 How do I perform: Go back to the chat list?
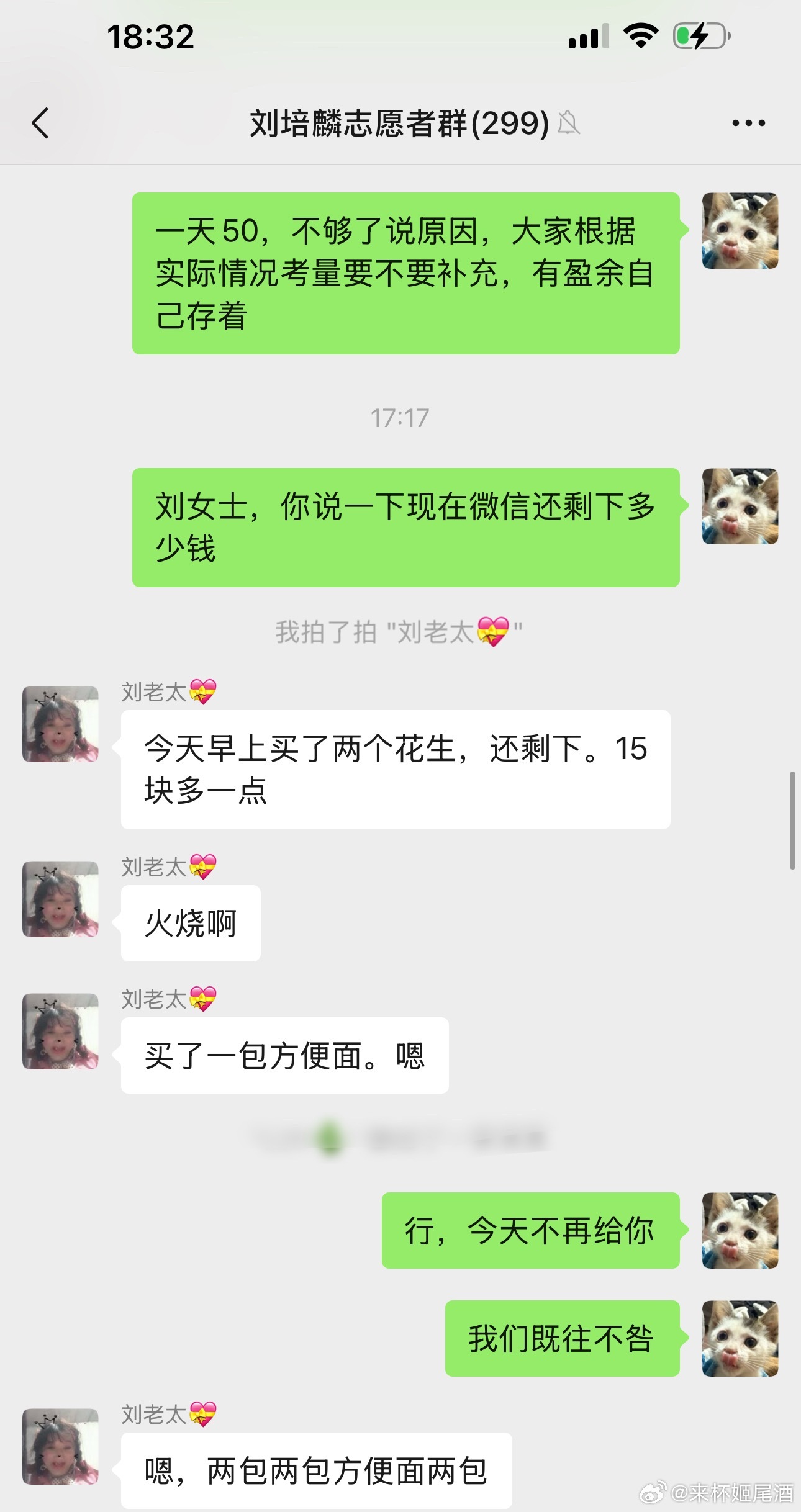[x=40, y=123]
